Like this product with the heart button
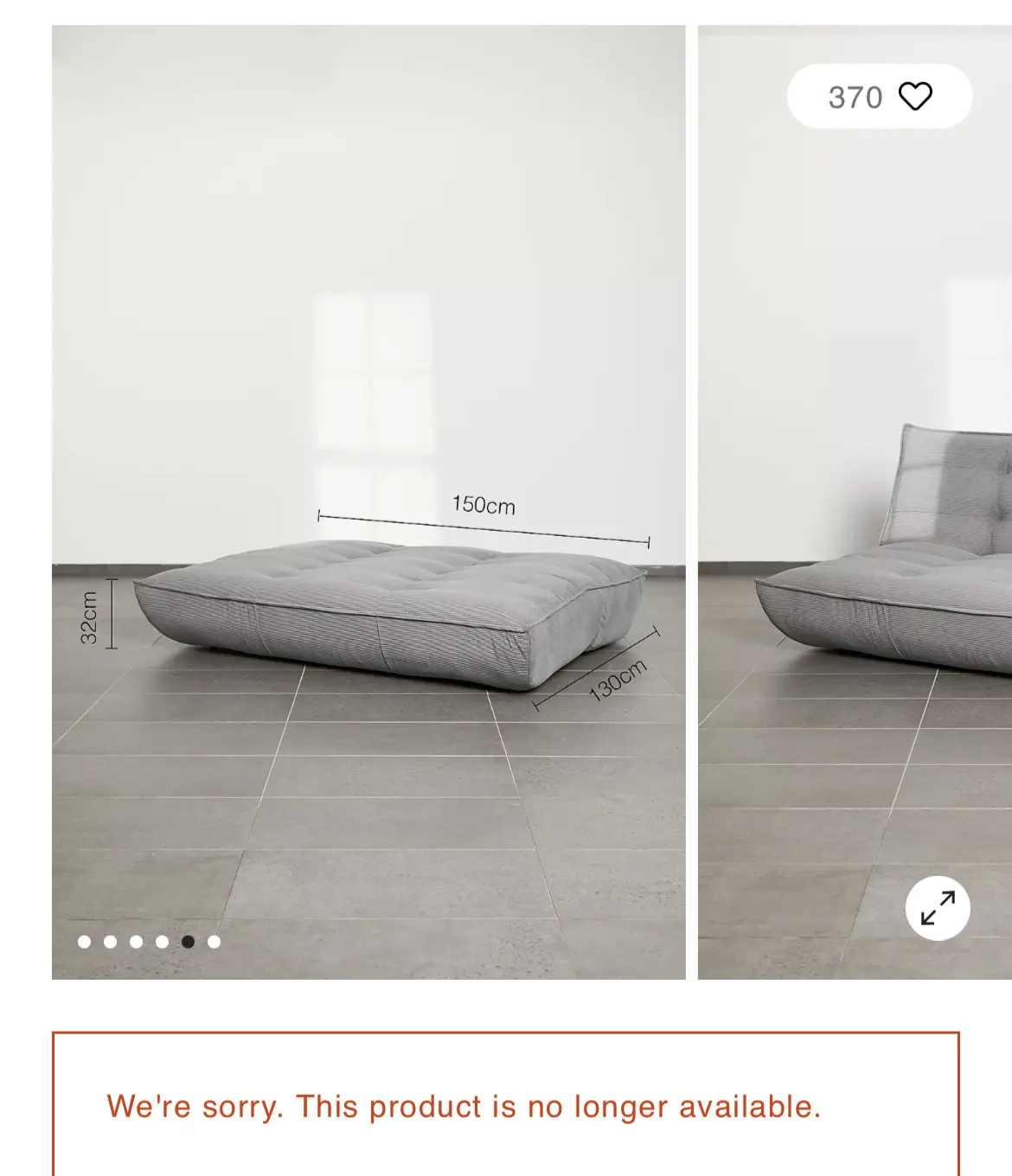Image resolution: width=1012 pixels, height=1176 pixels. click(x=915, y=96)
